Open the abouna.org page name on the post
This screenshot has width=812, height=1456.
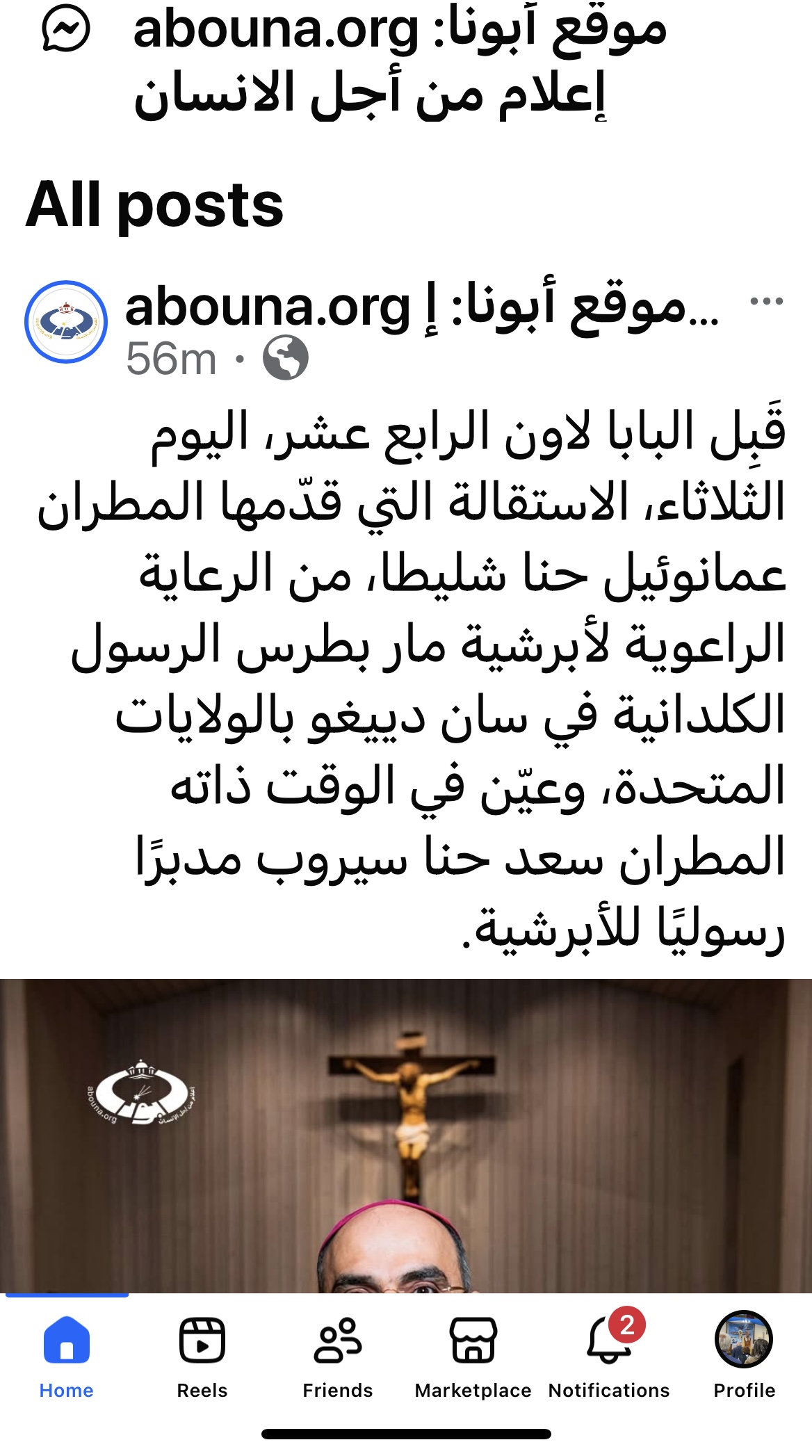(x=421, y=308)
